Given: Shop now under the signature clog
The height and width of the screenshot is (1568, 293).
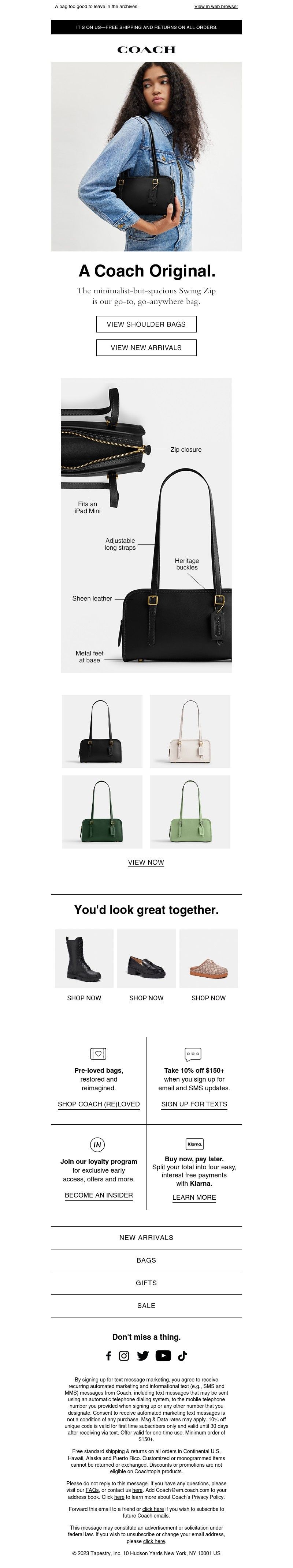Looking at the screenshot, I should pyautogui.click(x=208, y=998).
